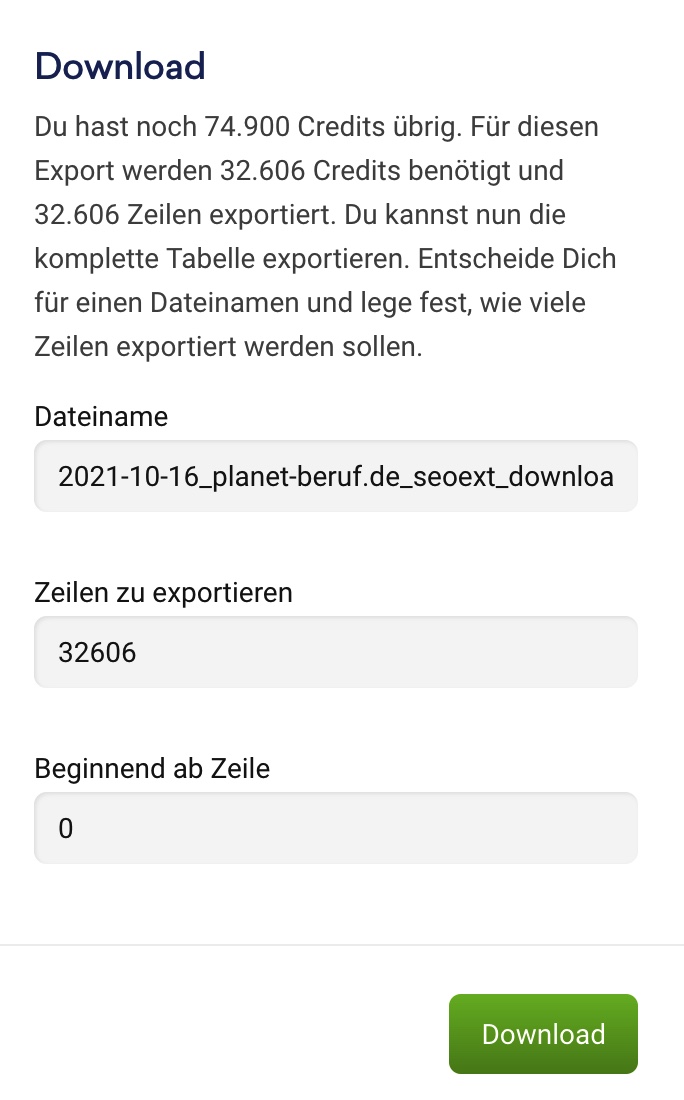Edit the Zeilen zu exportieren field
684x1100 pixels.
point(335,652)
